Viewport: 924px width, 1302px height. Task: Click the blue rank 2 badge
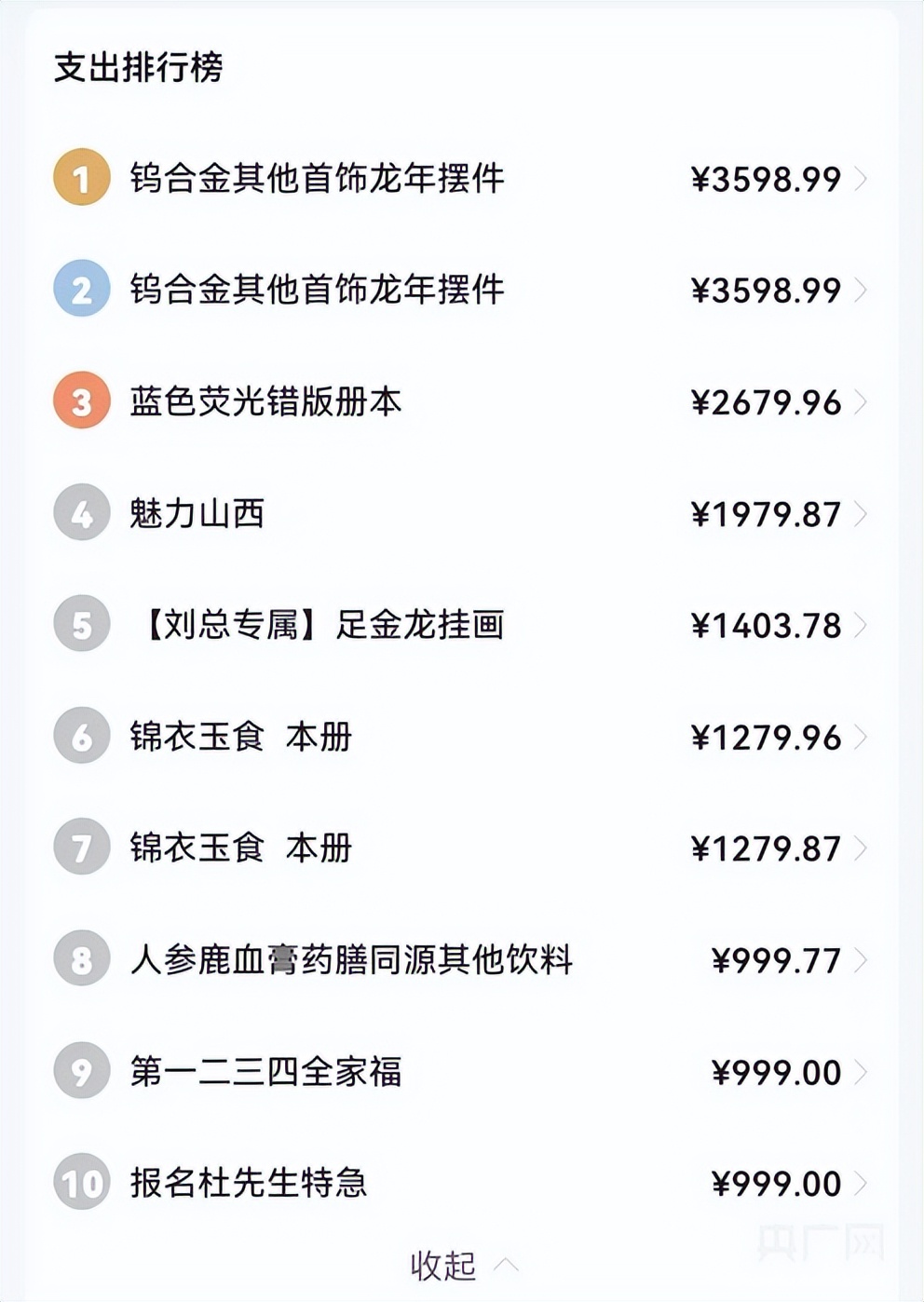point(82,291)
